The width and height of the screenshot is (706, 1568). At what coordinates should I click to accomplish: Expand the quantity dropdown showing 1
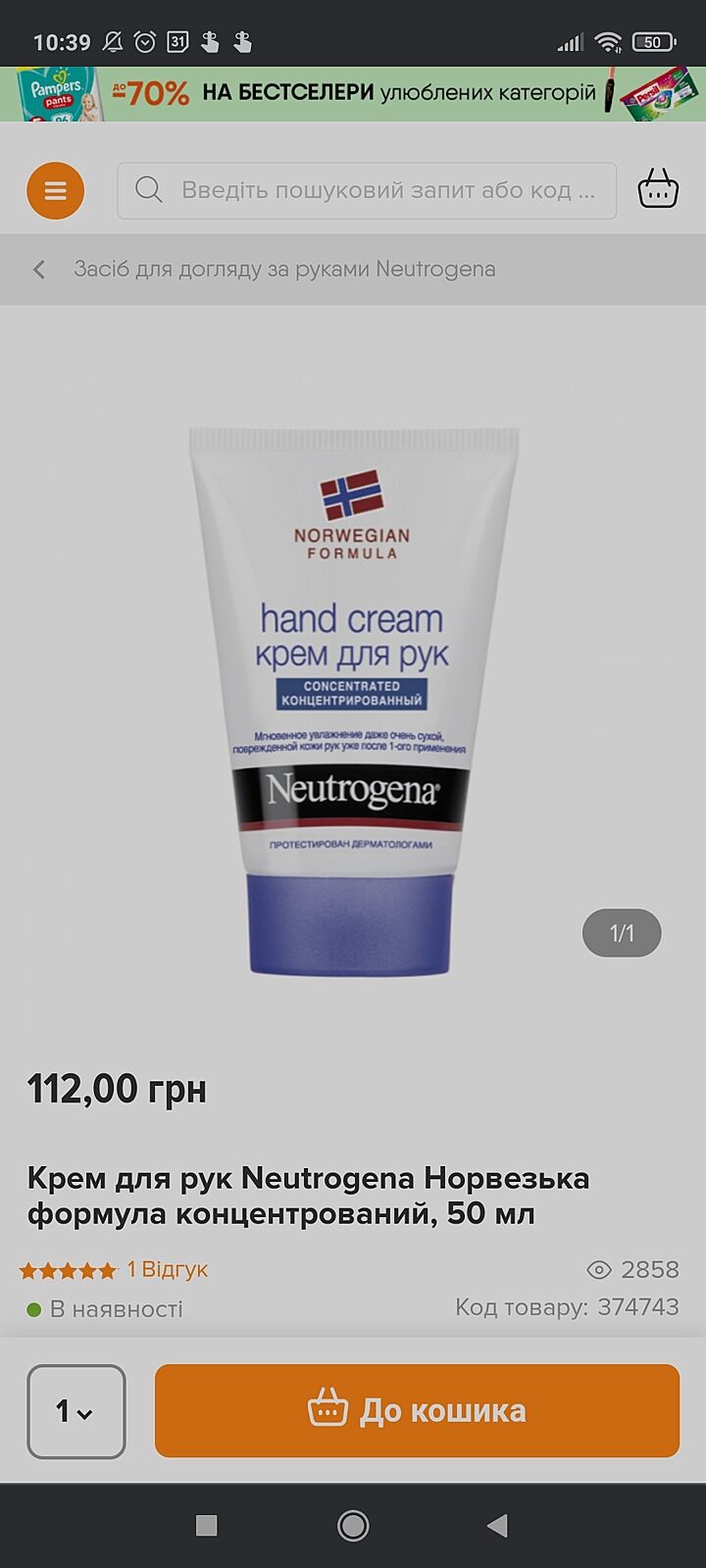(76, 1411)
